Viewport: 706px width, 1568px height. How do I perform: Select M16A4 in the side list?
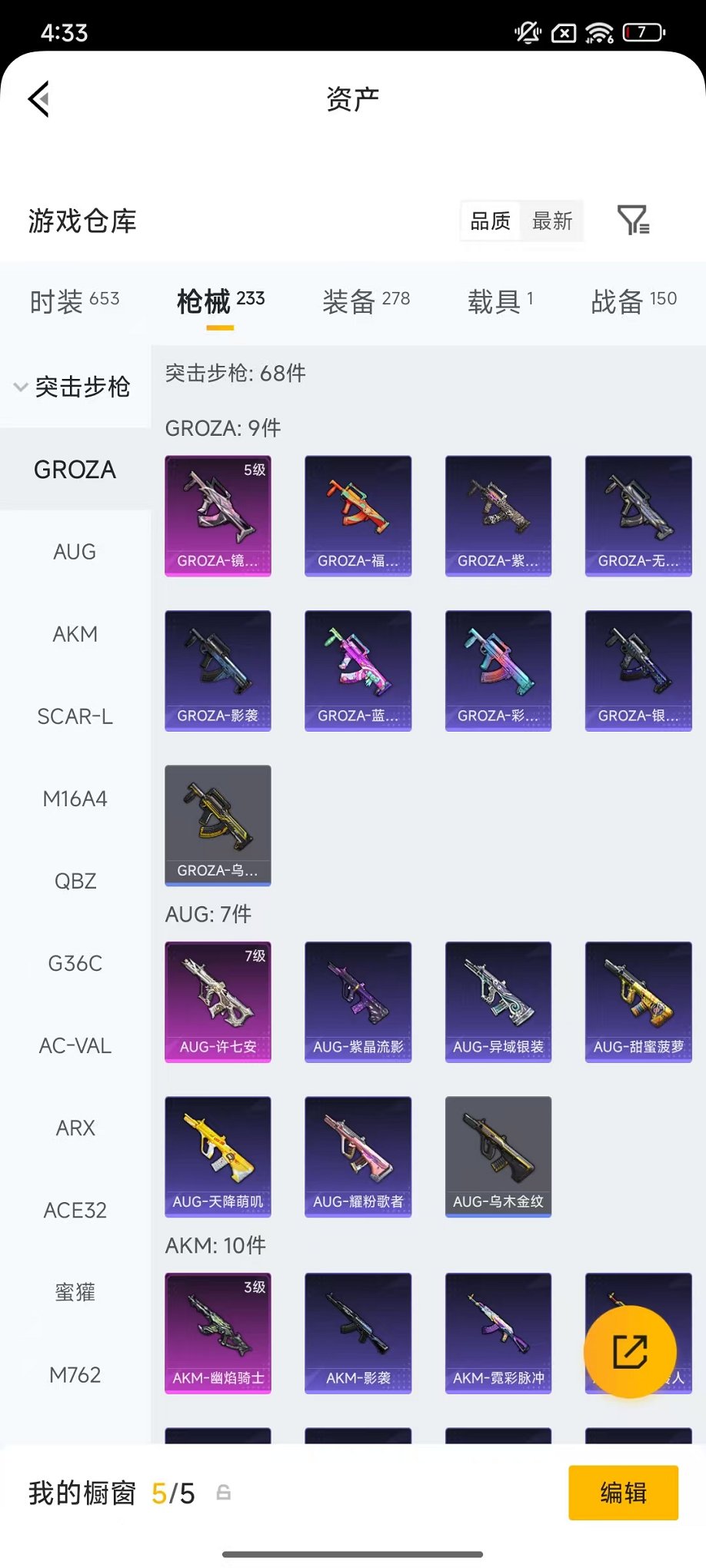point(75,799)
